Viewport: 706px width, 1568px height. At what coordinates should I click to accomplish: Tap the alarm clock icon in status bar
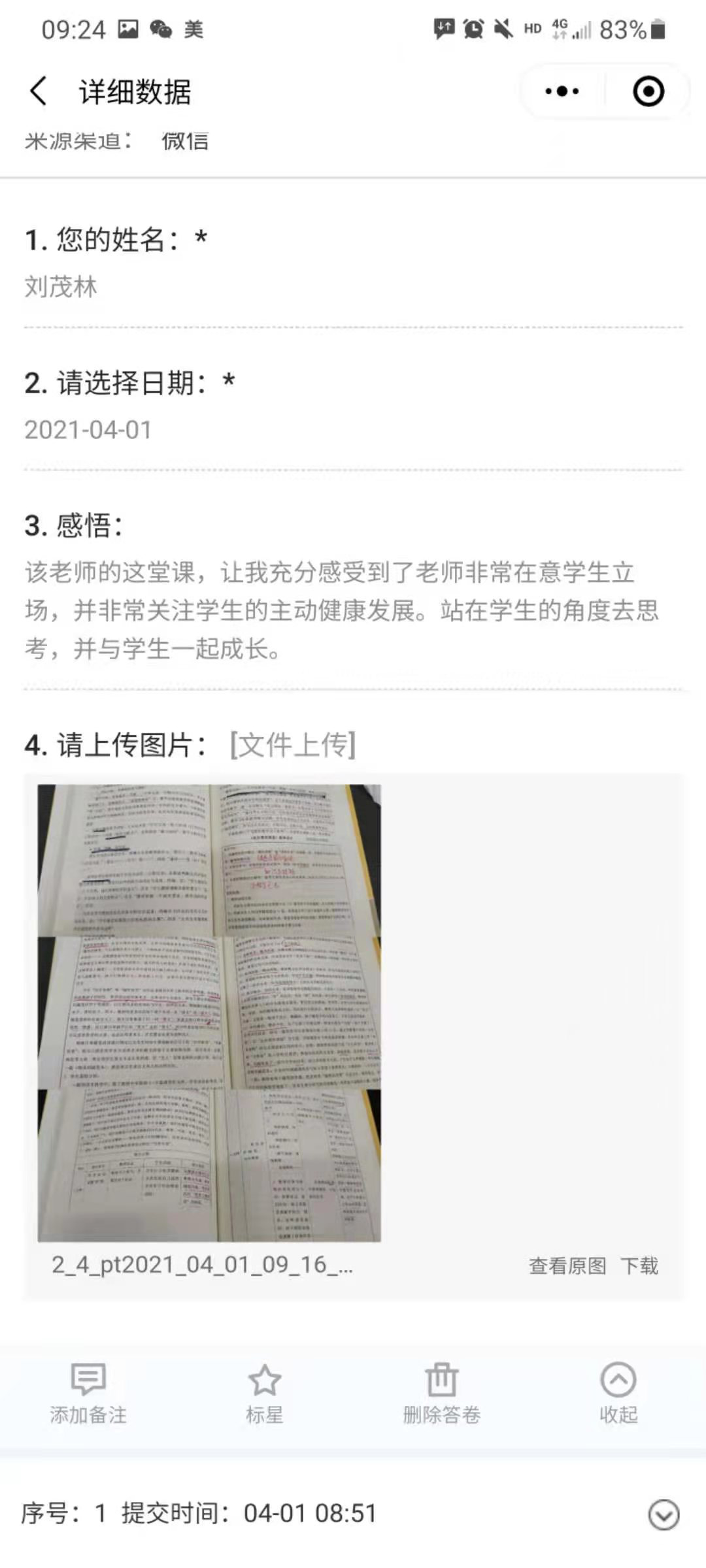point(473,27)
